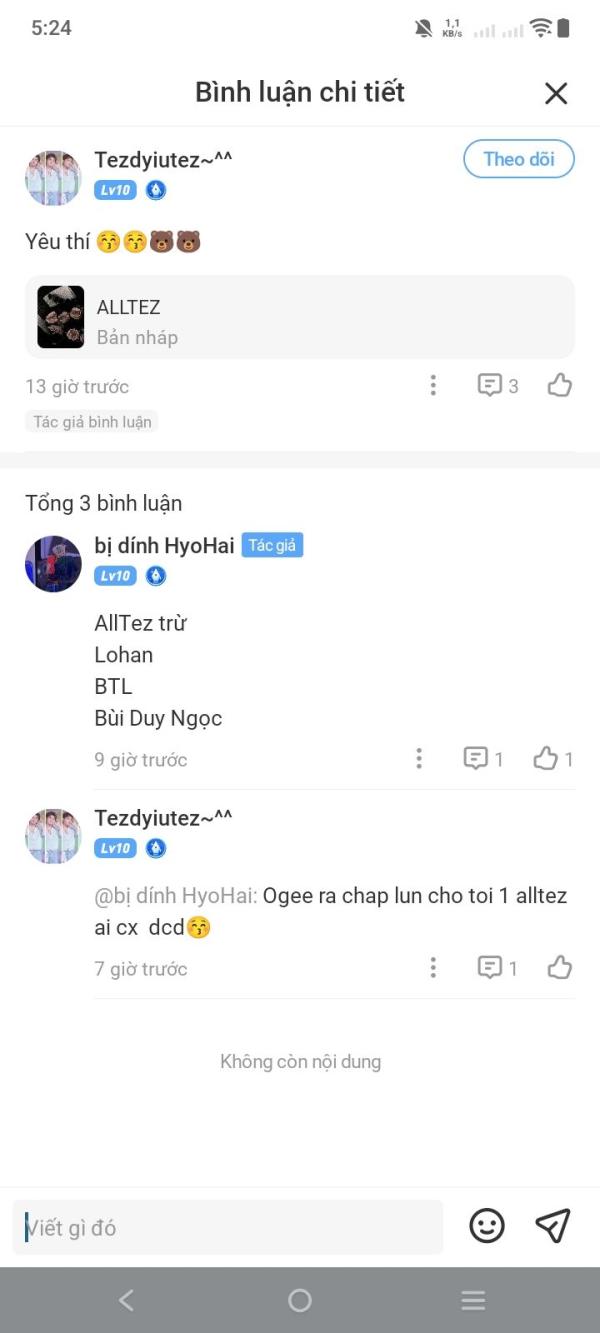Follow Tezdyiutez~^^ with Theo dõi
Viewport: 600px width, 1333px height.
(519, 159)
